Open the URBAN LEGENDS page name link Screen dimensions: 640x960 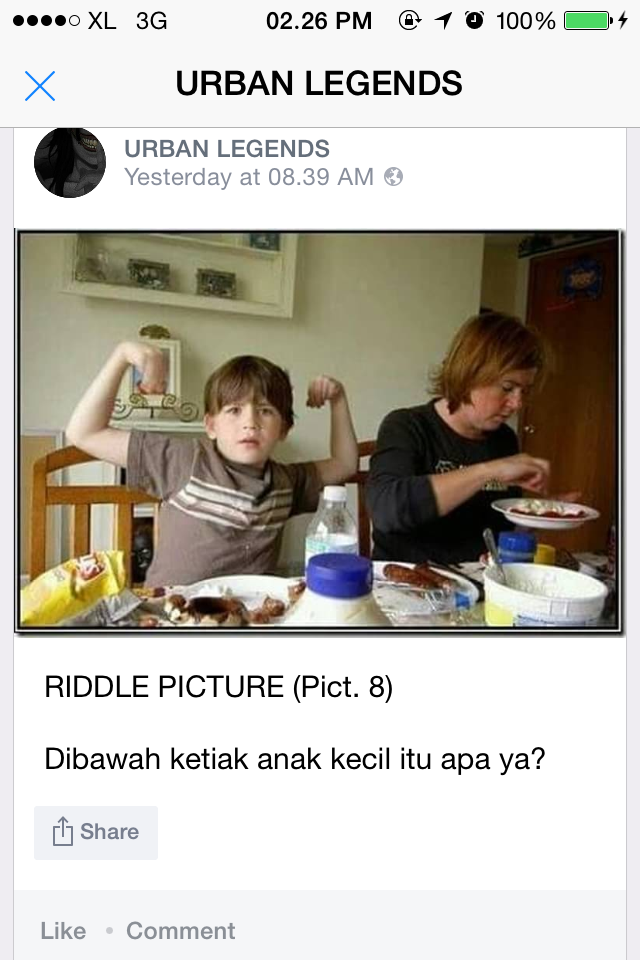227,150
